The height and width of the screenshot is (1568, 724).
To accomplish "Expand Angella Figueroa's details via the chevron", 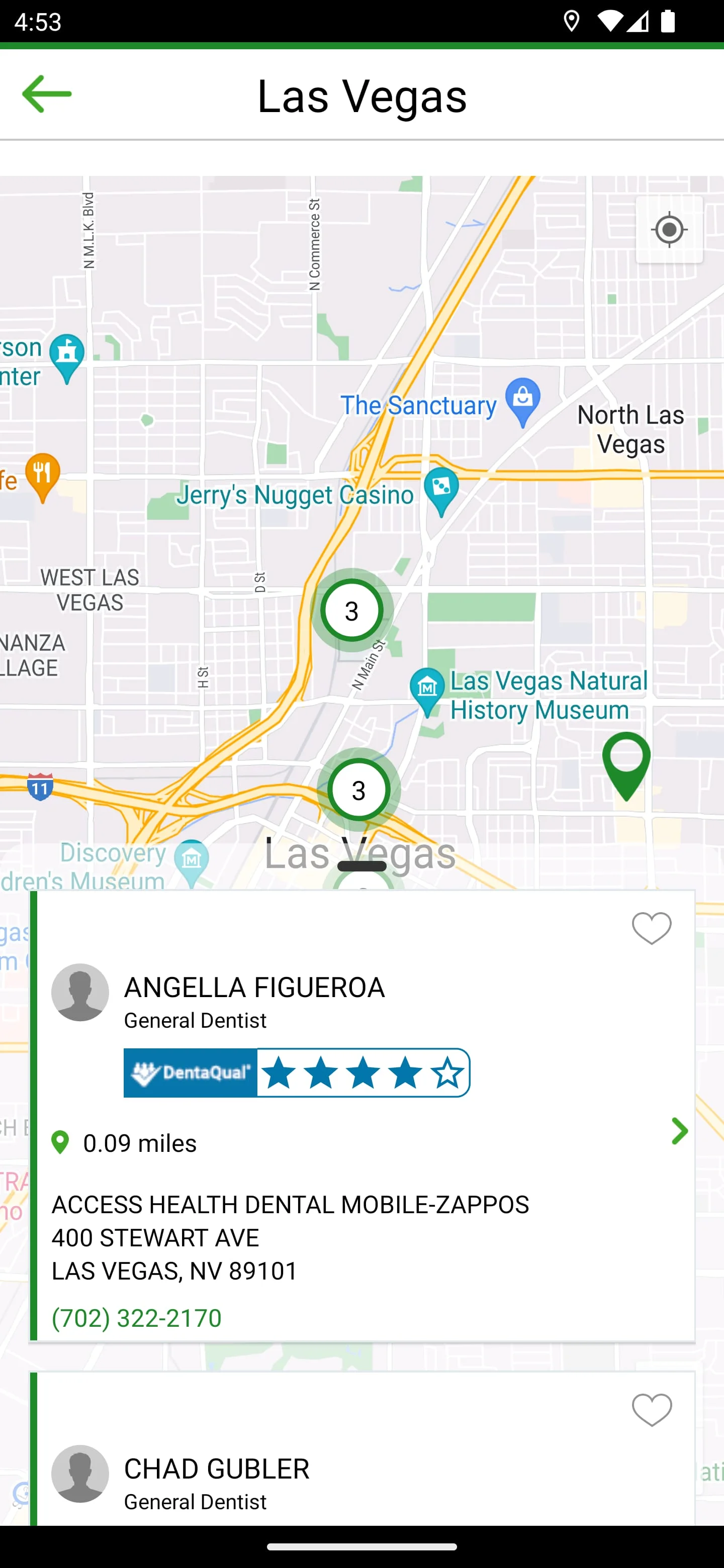I will click(680, 1132).
